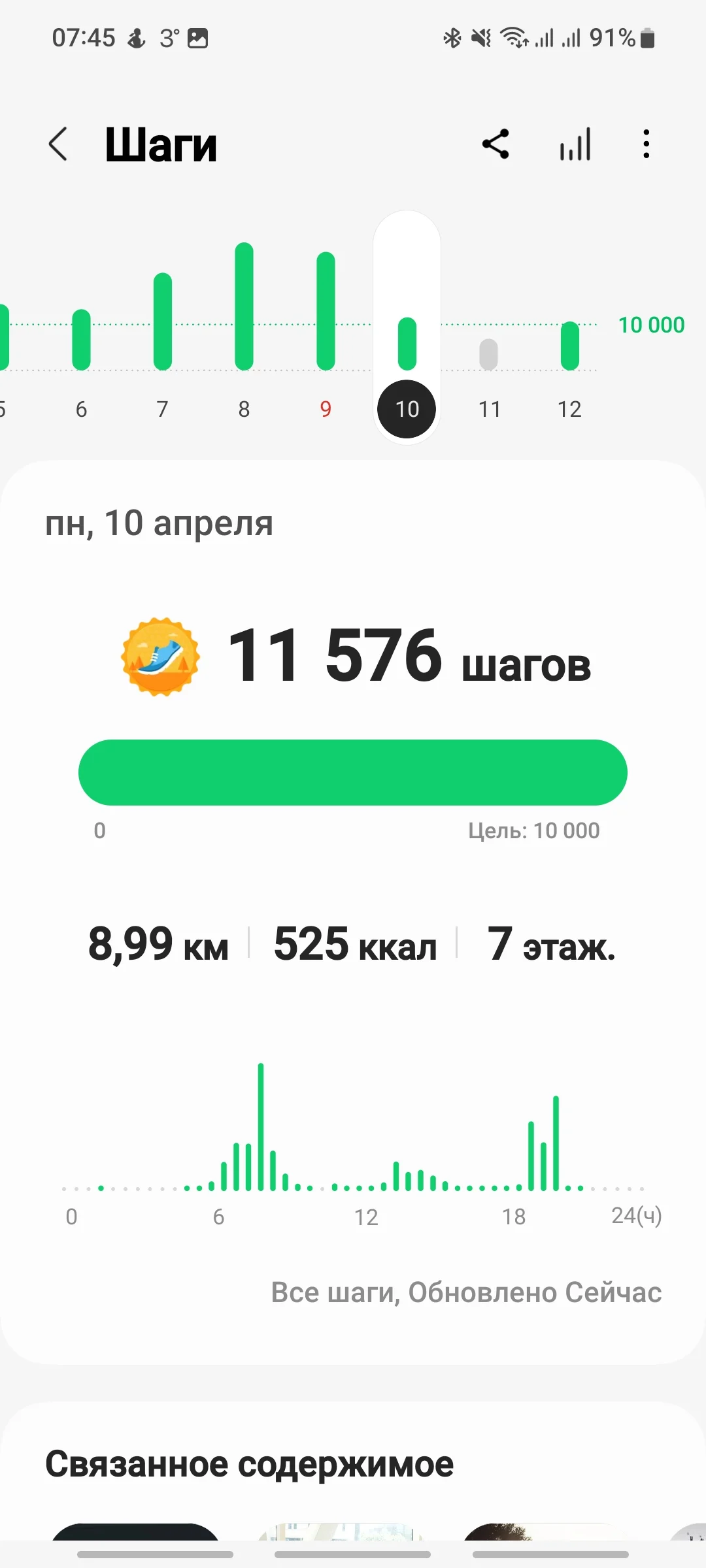Open the steps trends chart icon

point(575,144)
